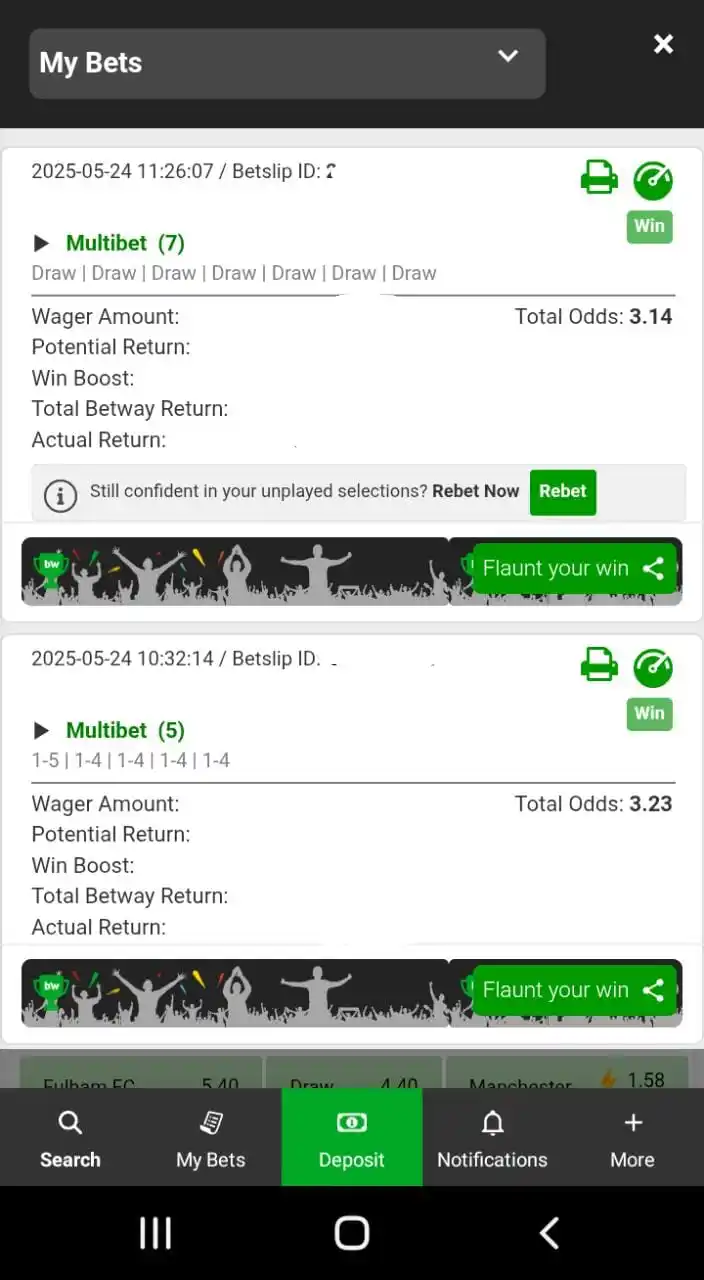The width and height of the screenshot is (704, 1280).
Task: Open the More menu
Action: (x=632, y=1139)
